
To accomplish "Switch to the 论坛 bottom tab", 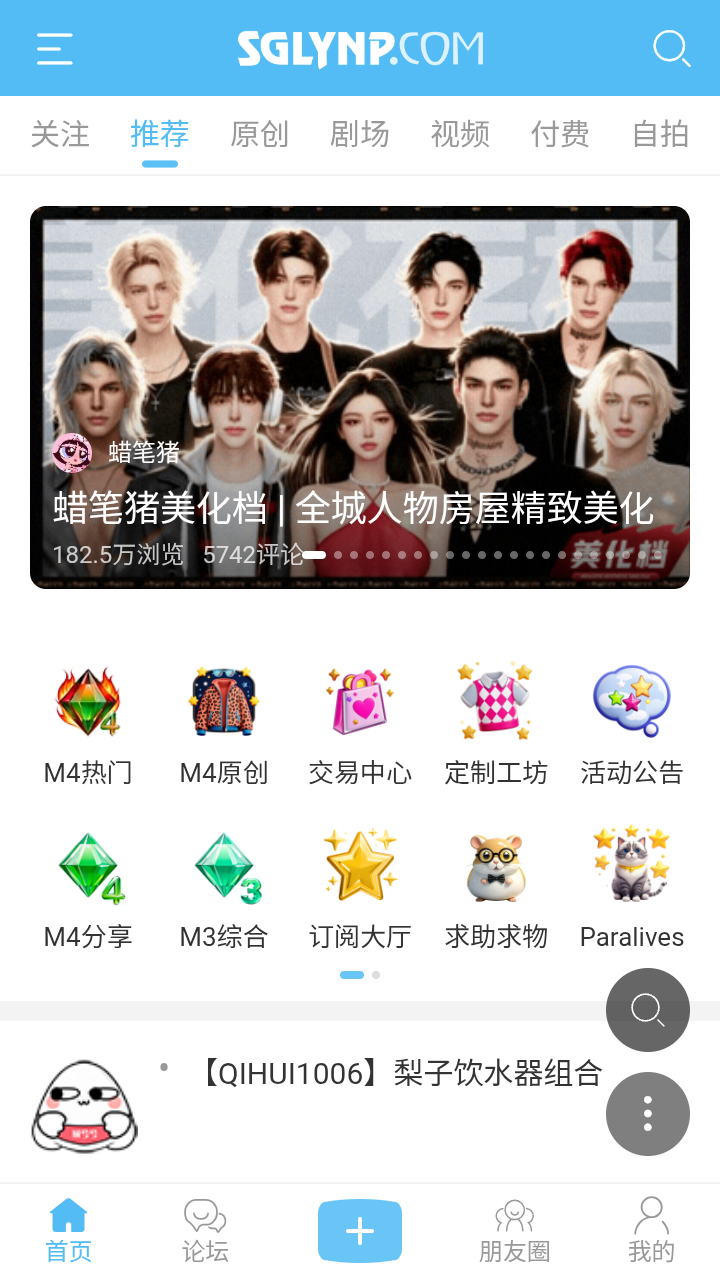I will point(205,1232).
